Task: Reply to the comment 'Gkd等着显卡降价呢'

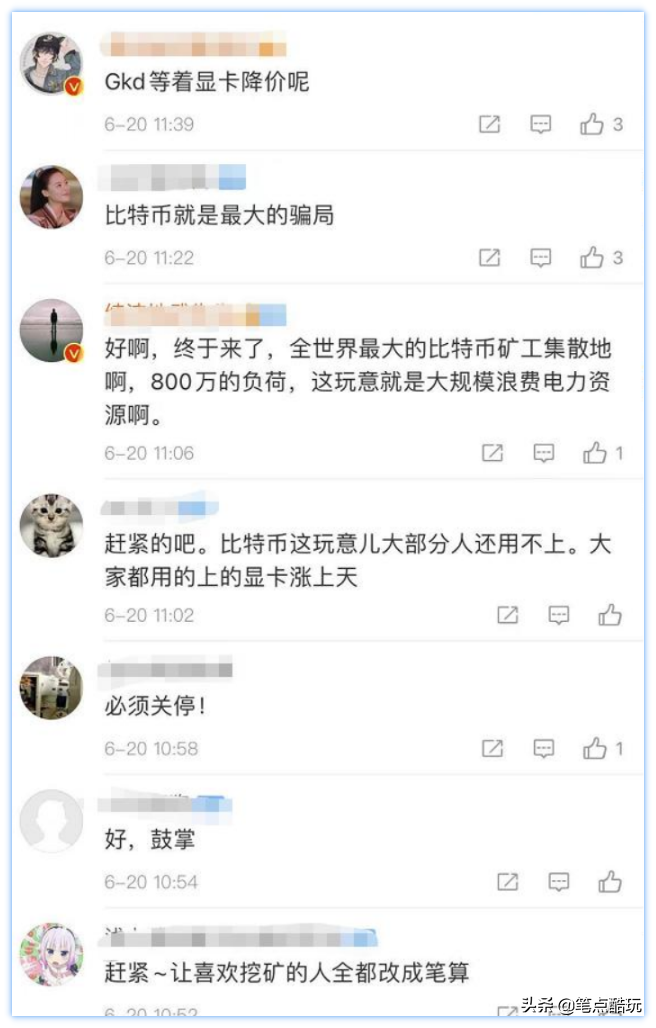Action: 540,124
